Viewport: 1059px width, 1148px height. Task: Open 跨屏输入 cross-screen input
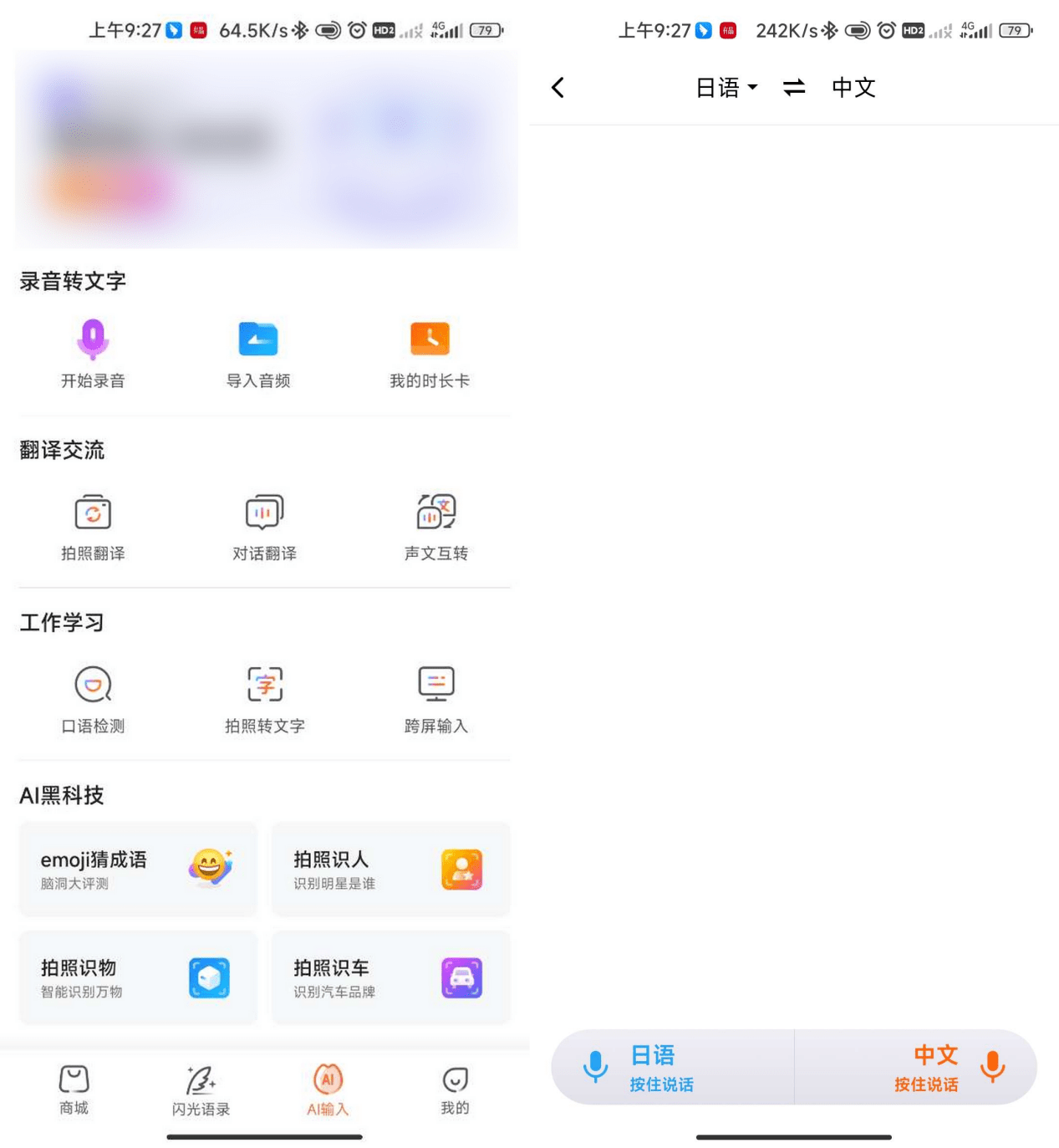tap(435, 699)
